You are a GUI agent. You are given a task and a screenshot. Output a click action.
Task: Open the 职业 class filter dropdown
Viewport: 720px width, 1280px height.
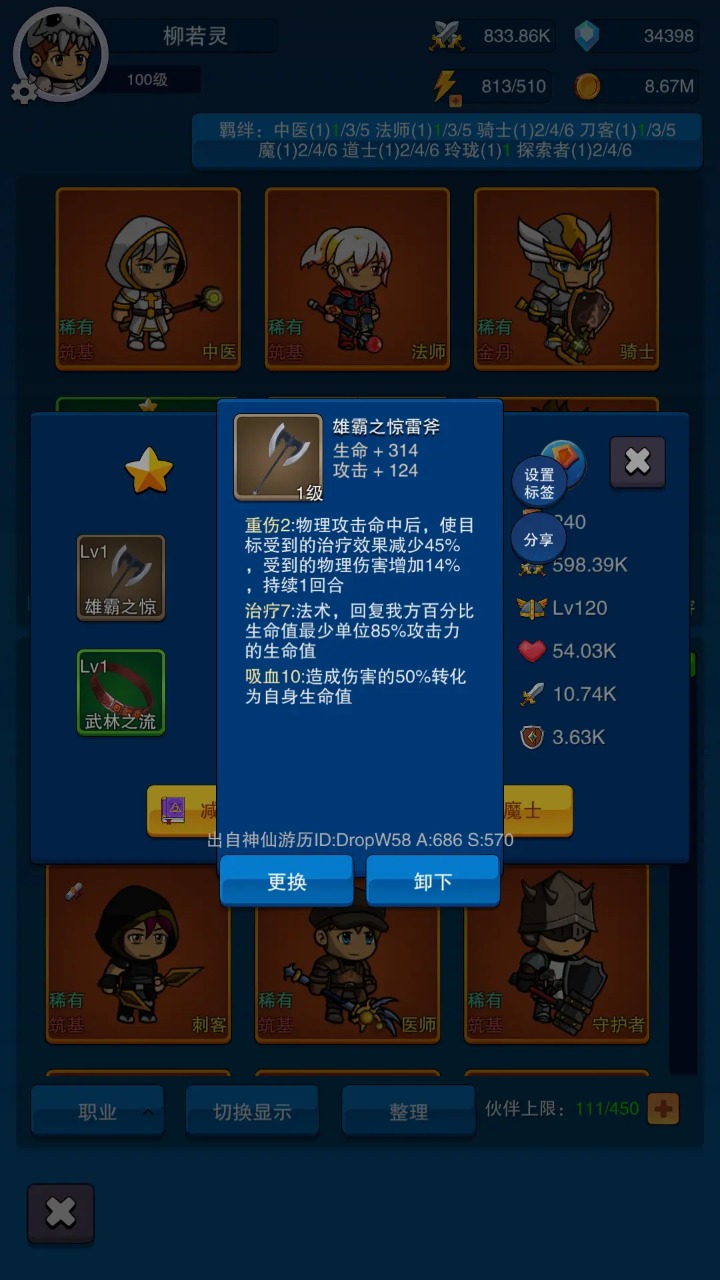coord(98,1111)
